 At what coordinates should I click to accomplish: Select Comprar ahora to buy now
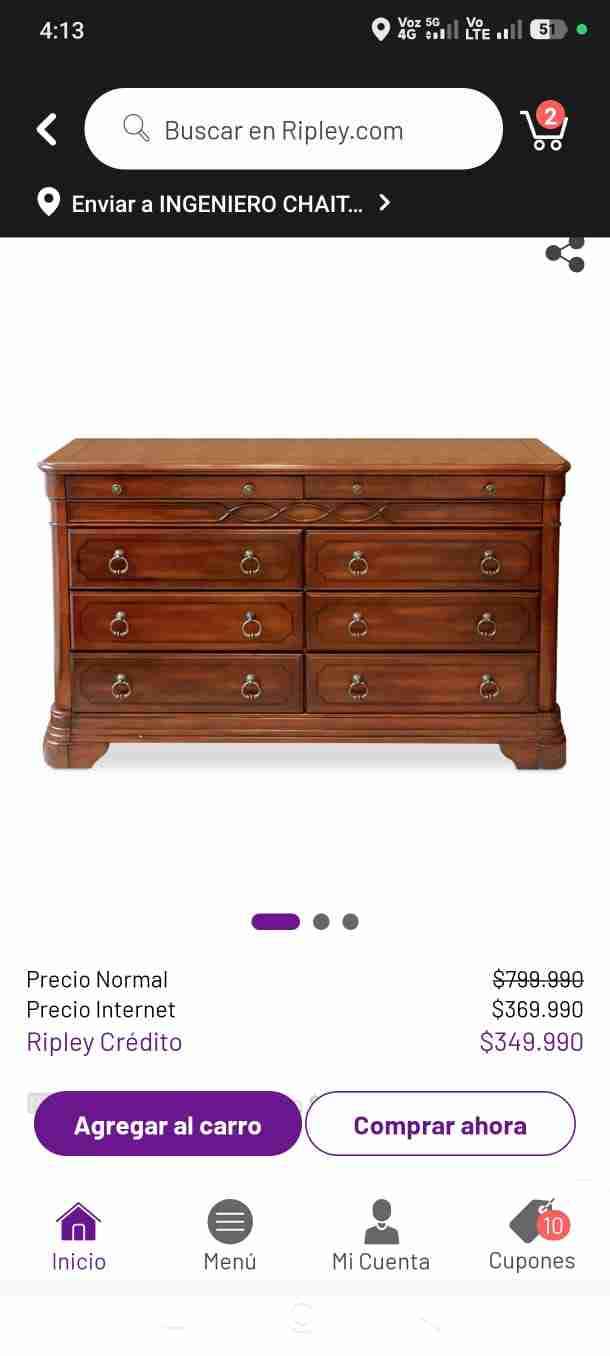(x=440, y=1125)
